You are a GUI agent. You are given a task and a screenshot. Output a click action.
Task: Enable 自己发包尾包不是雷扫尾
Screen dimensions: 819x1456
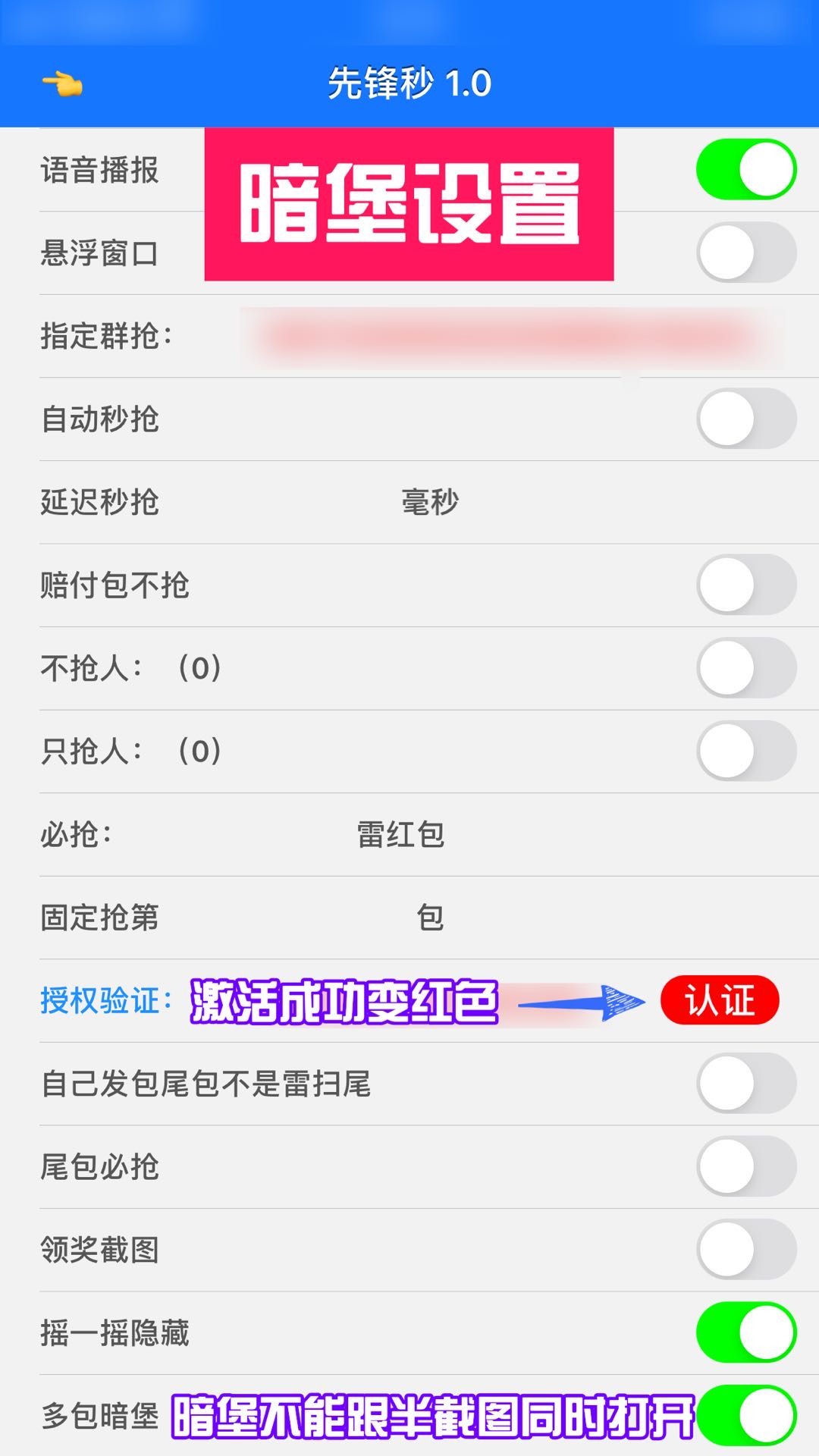coord(746,1084)
